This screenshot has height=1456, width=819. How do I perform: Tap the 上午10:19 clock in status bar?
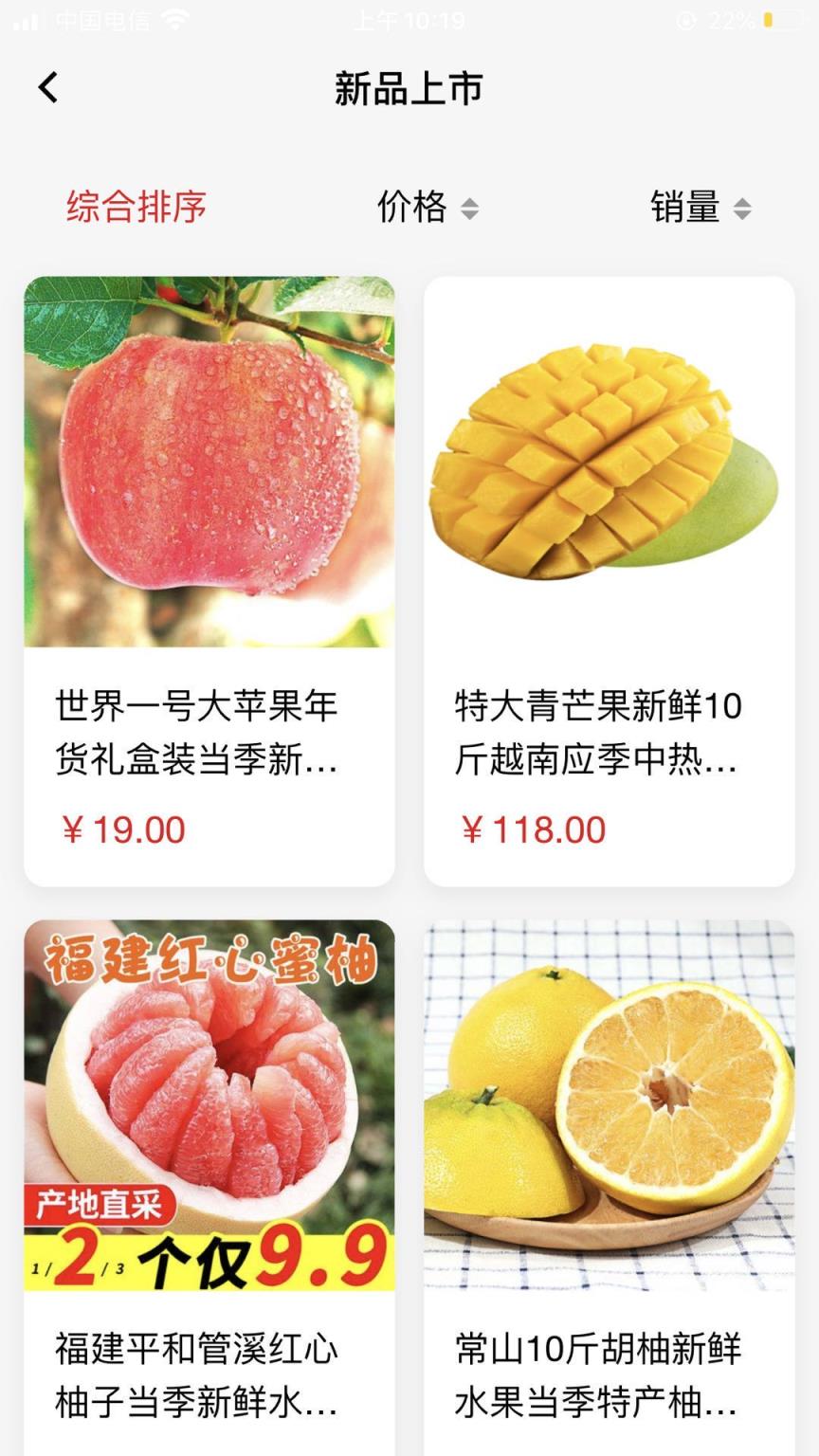tap(409, 18)
